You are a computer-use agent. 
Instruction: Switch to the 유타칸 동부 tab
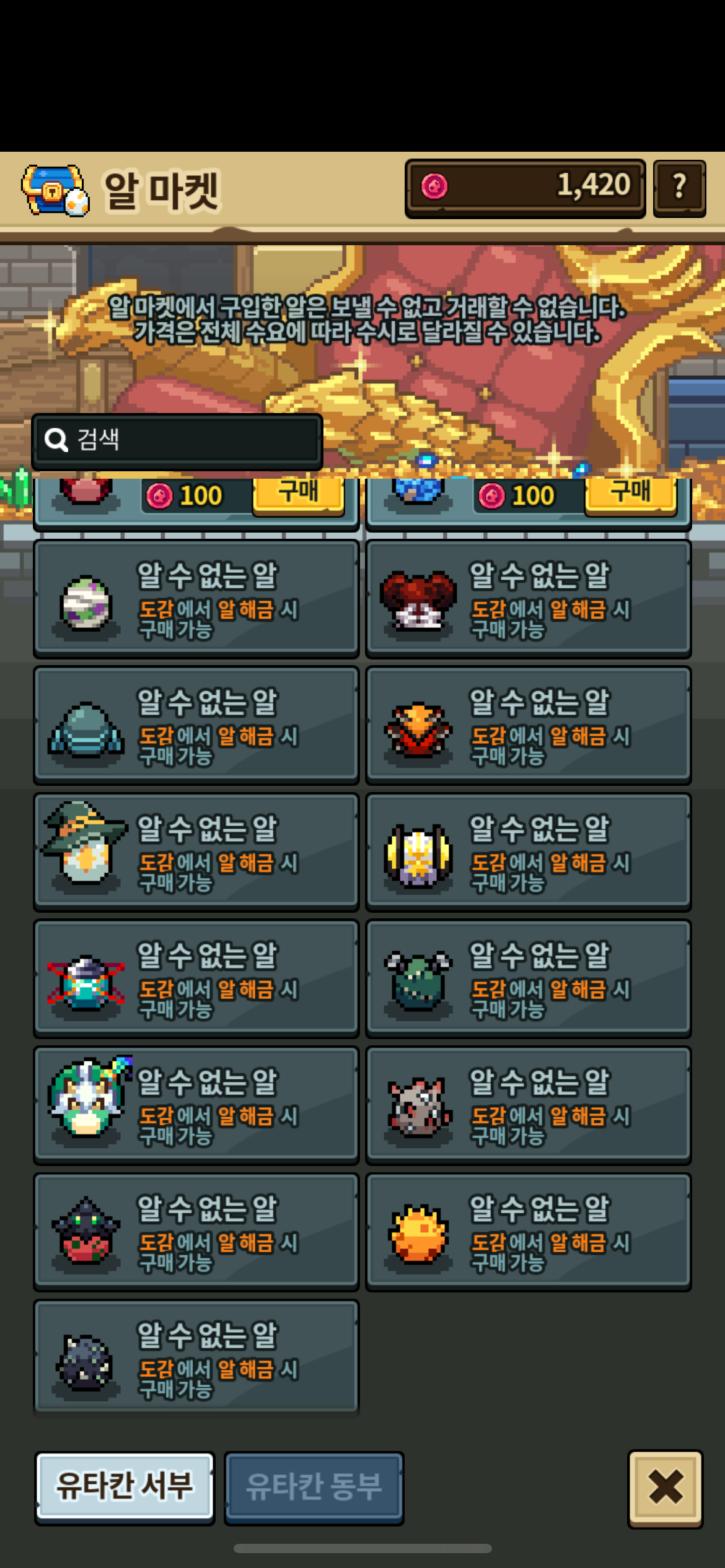314,1486
